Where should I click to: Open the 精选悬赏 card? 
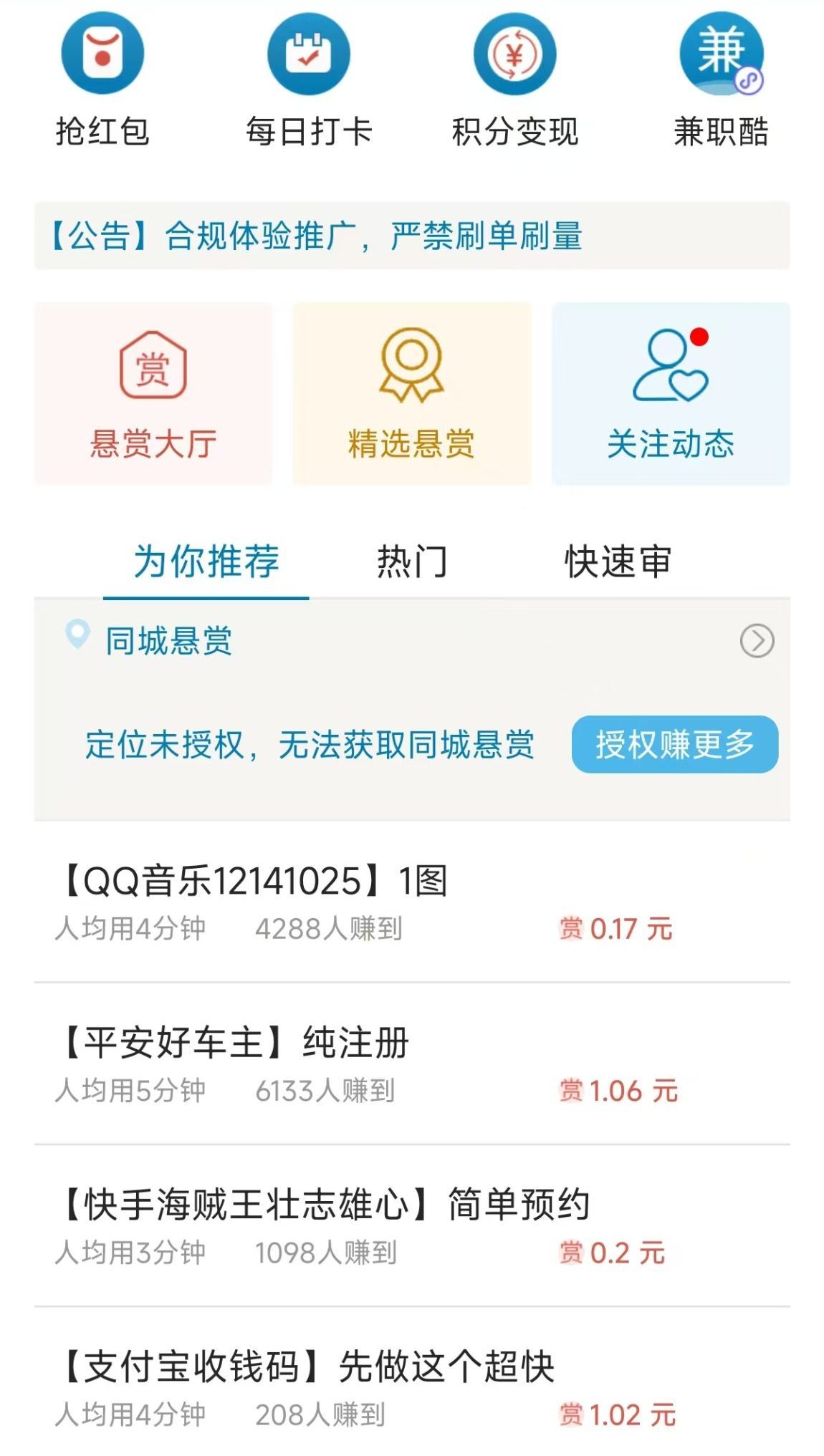(412, 394)
